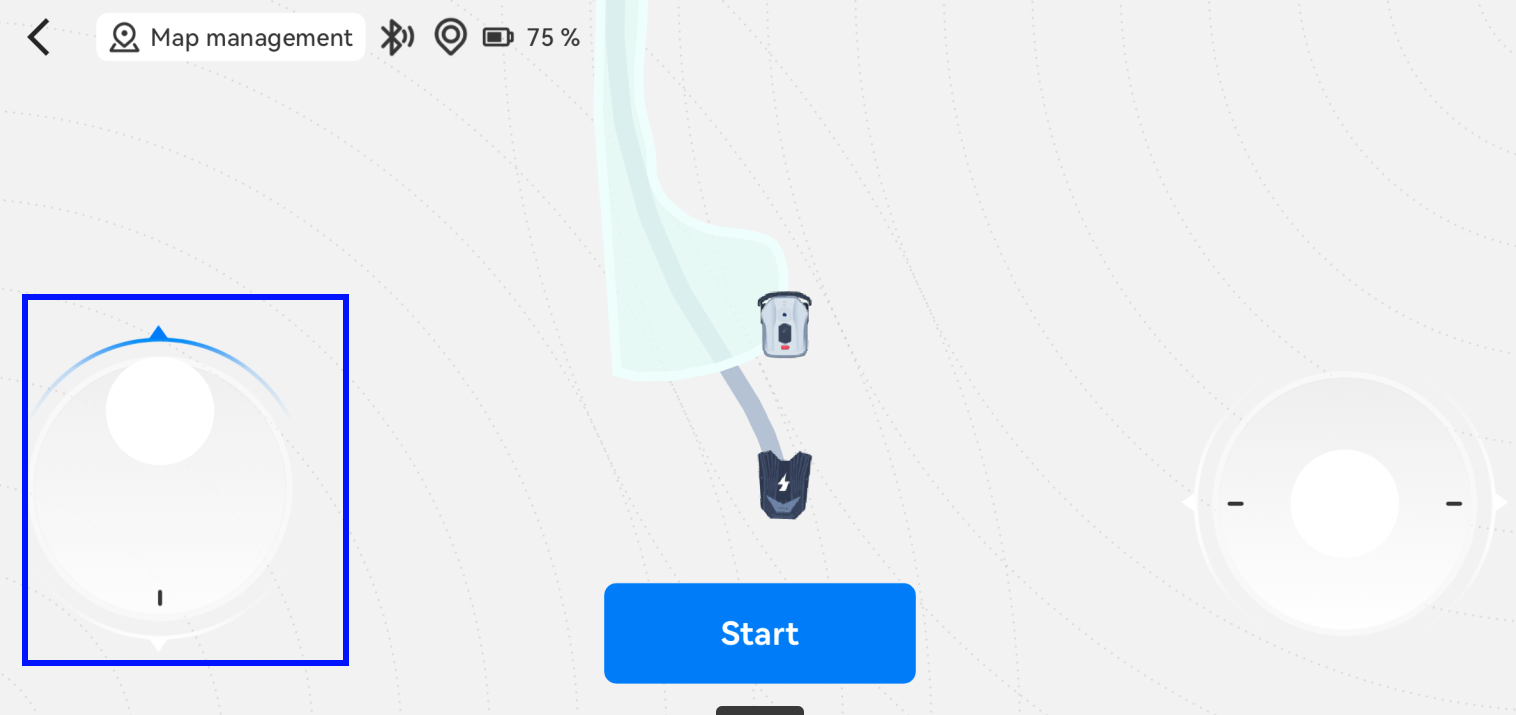Tap the forward/backward joystick knob
The height and width of the screenshot is (715, 1516).
pyautogui.click(x=160, y=411)
